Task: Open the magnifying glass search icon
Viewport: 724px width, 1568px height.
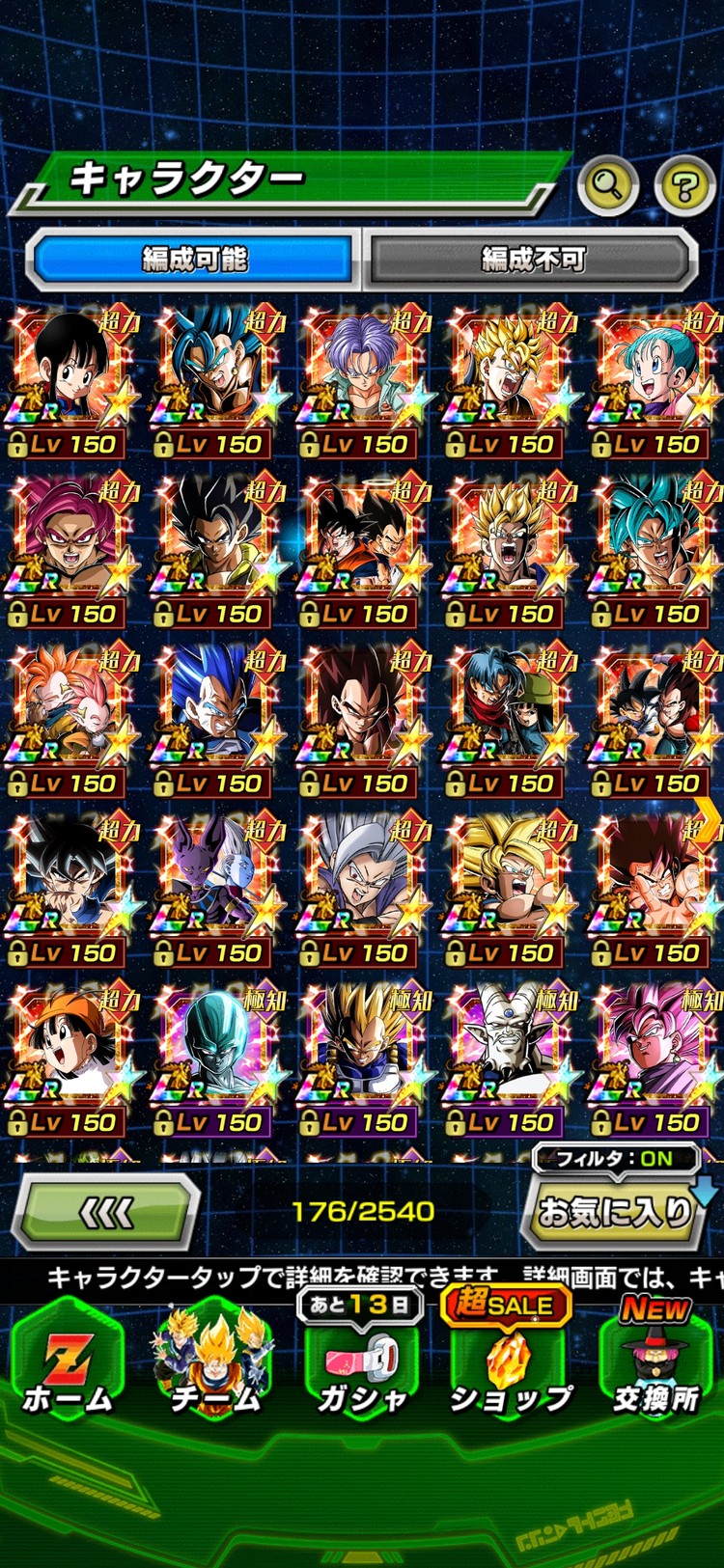Action: point(607,184)
